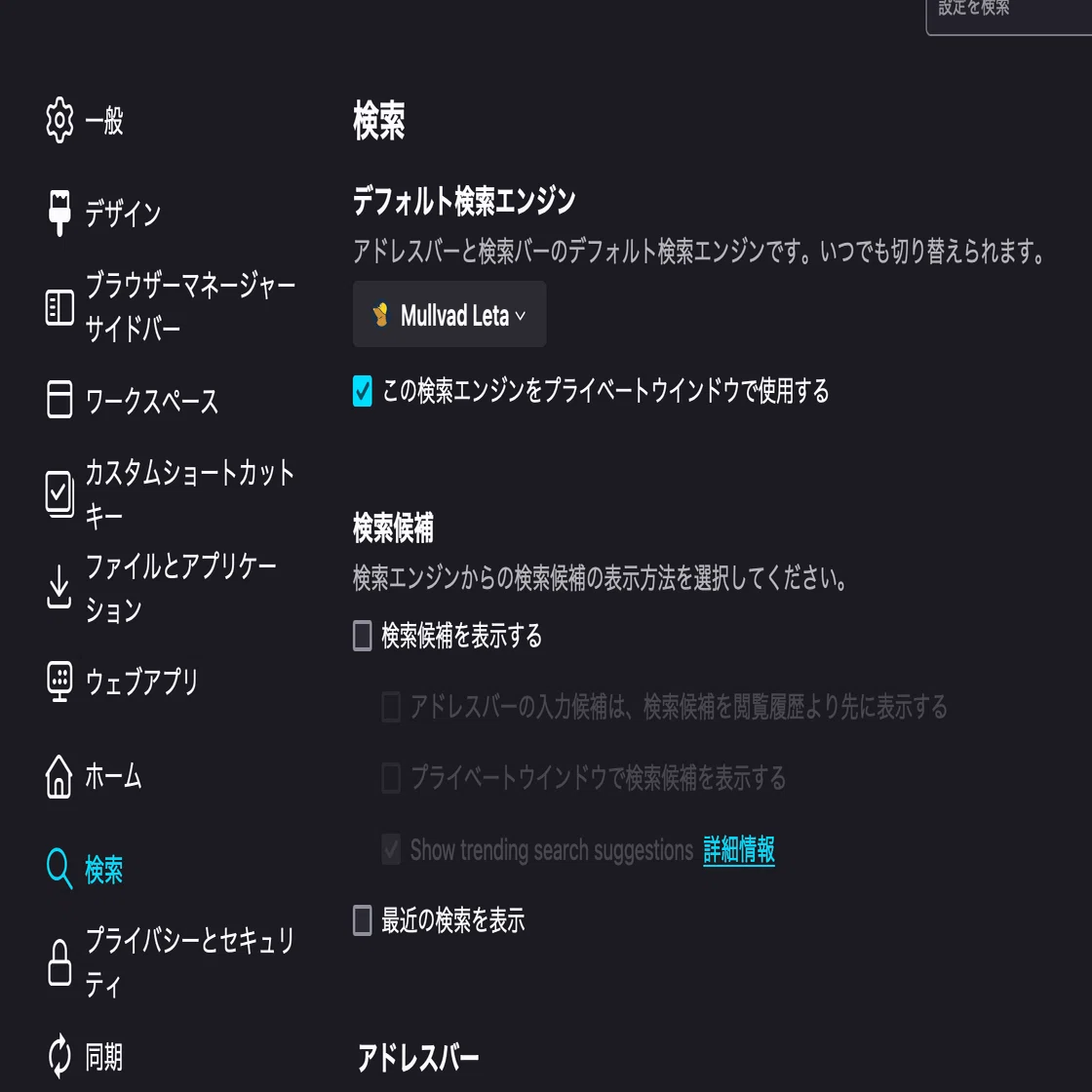This screenshot has height=1092, width=1092.
Task: Open the 詳細情報 link
Action: click(x=739, y=849)
